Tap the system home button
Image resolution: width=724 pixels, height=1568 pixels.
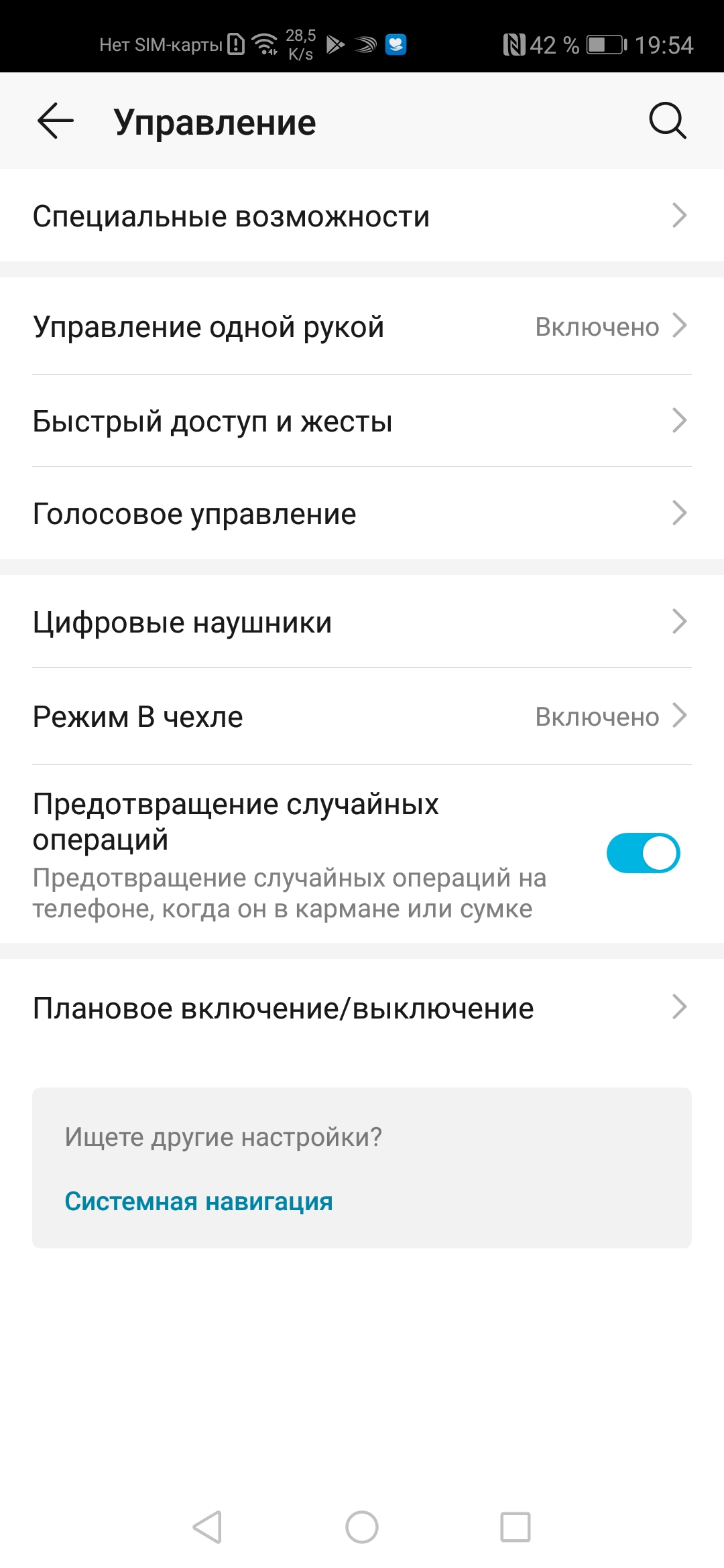coord(362,1527)
